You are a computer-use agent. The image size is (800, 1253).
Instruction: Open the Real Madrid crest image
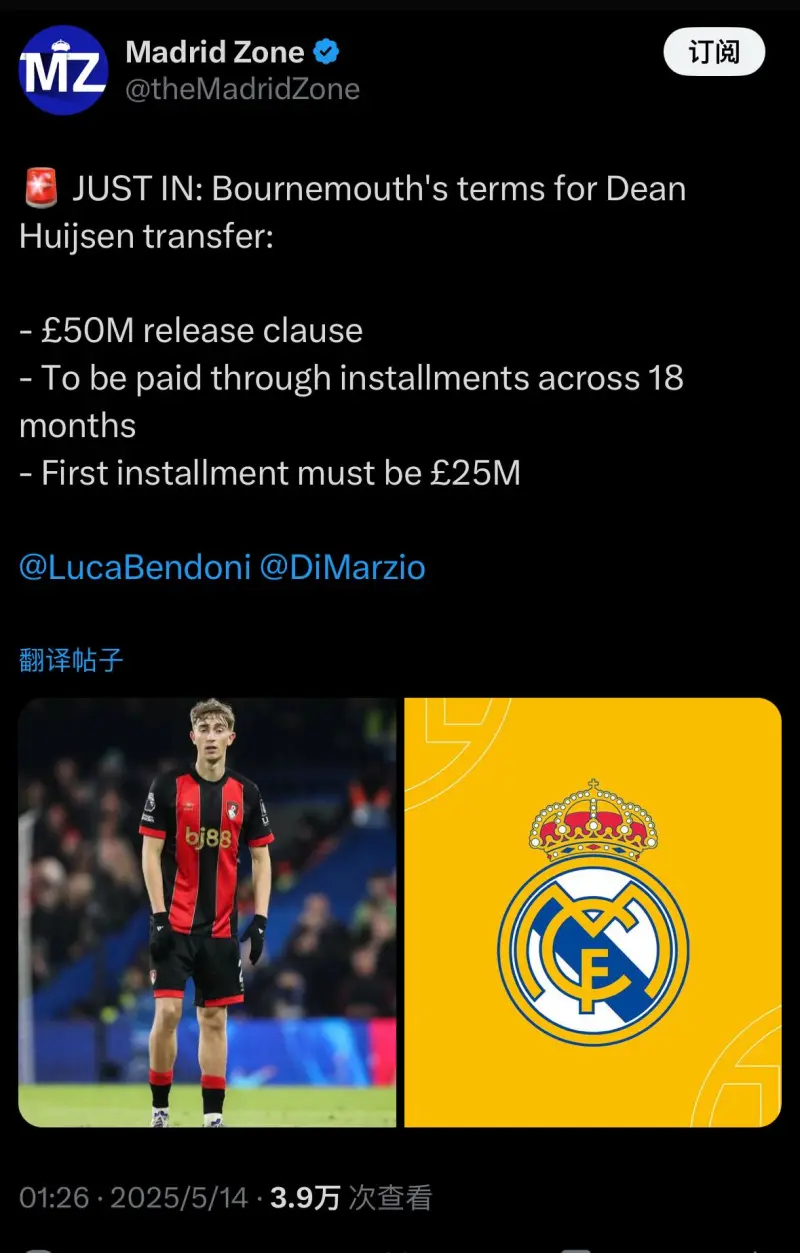coord(593,912)
